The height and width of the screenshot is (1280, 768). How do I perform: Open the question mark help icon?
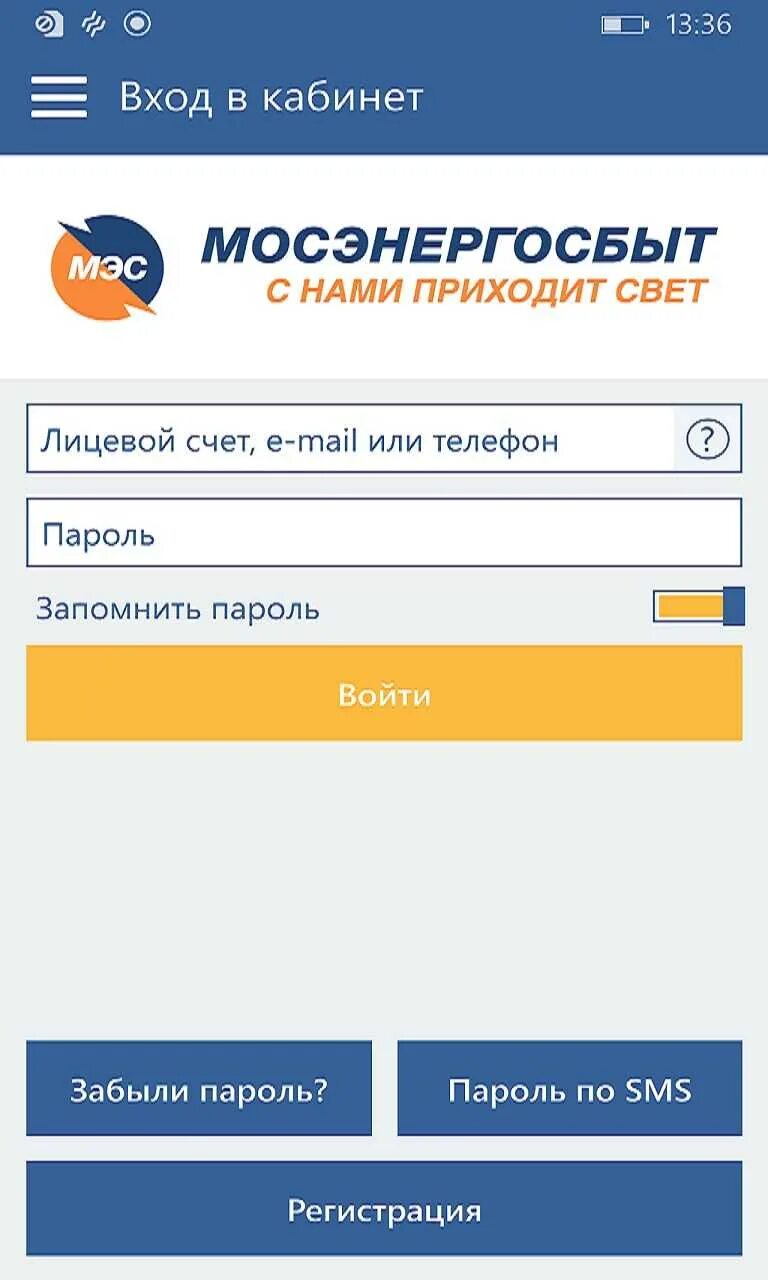[708, 438]
